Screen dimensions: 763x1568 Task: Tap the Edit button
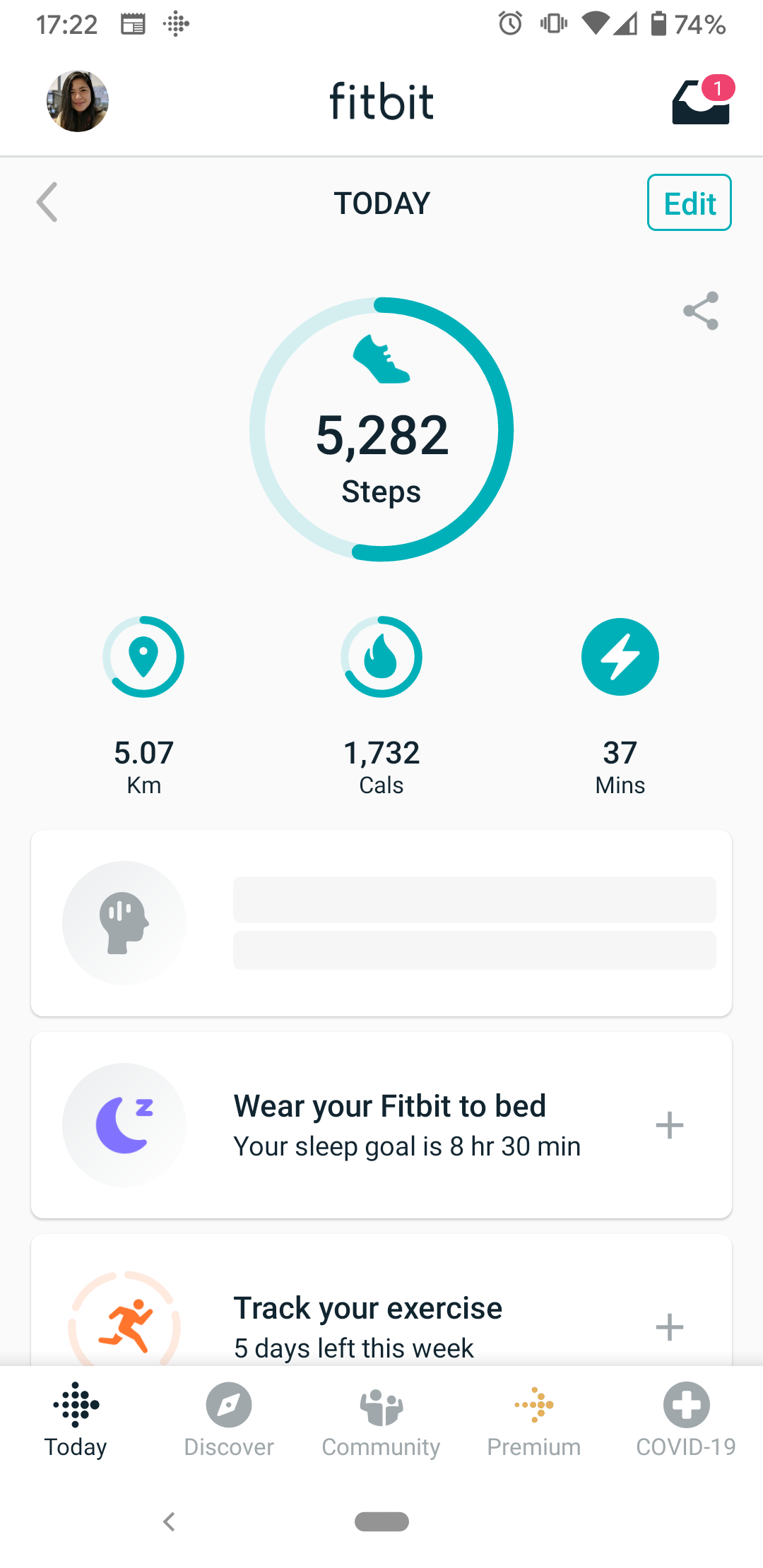click(x=689, y=203)
